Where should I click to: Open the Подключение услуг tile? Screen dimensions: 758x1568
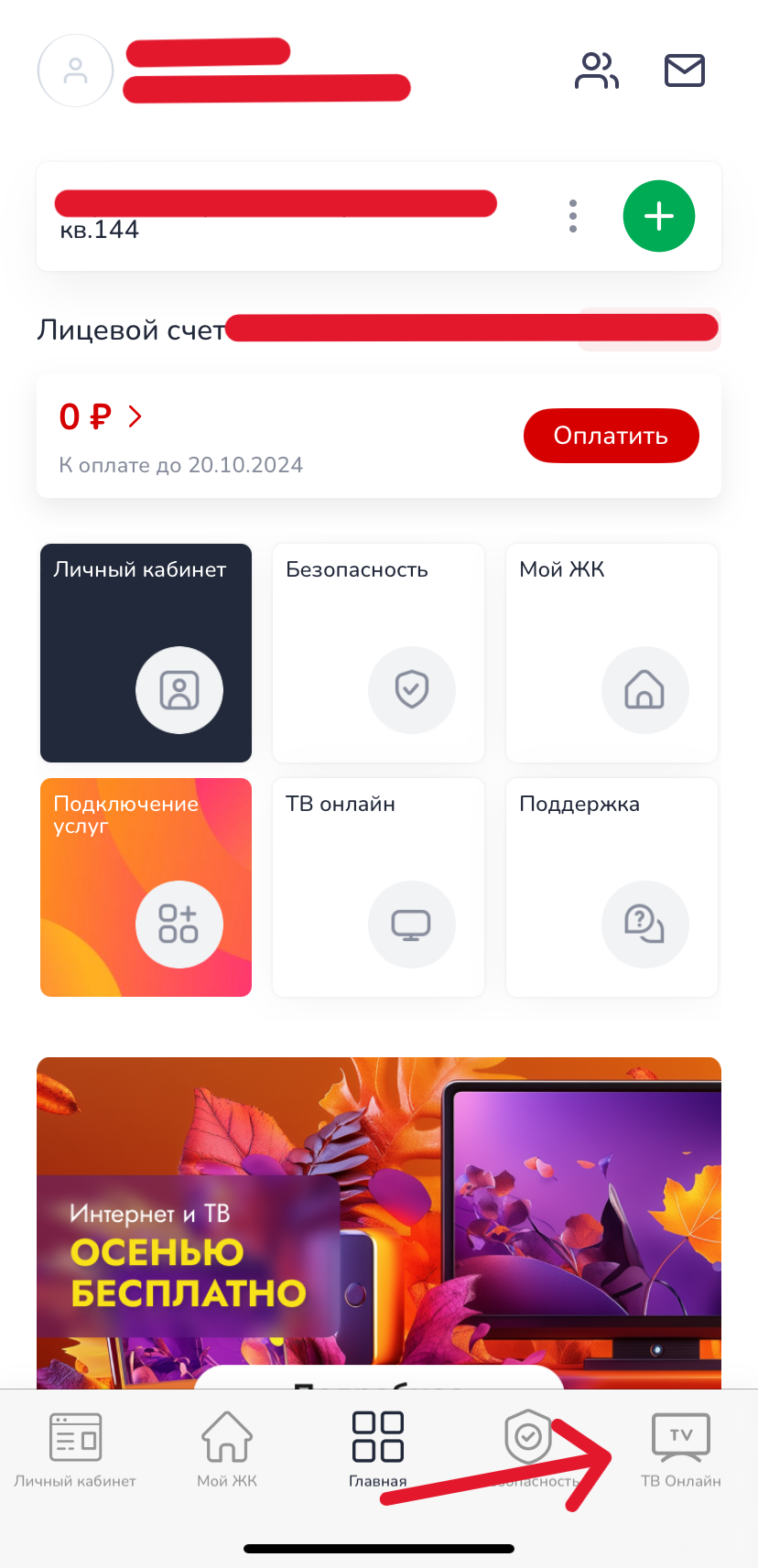point(146,887)
